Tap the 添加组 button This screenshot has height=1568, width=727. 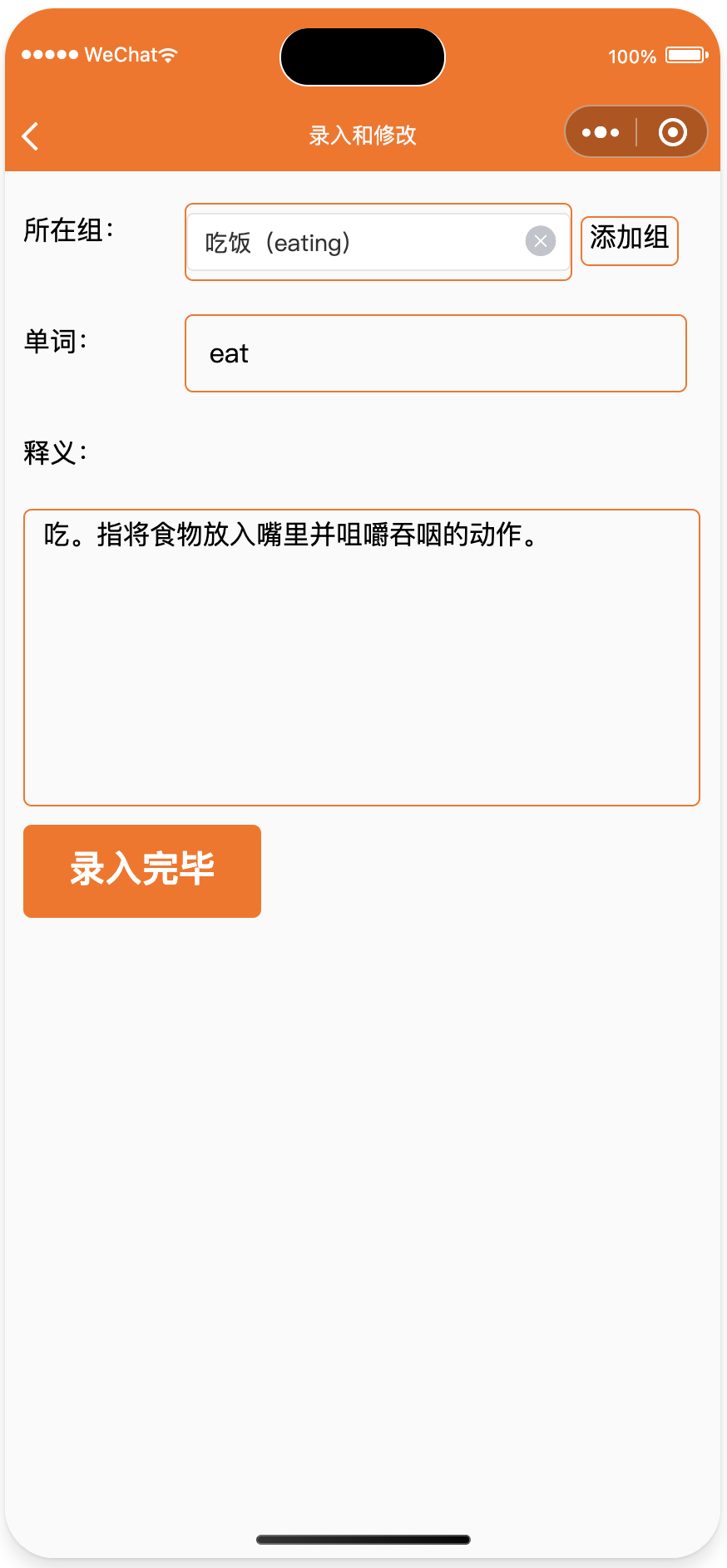point(629,240)
